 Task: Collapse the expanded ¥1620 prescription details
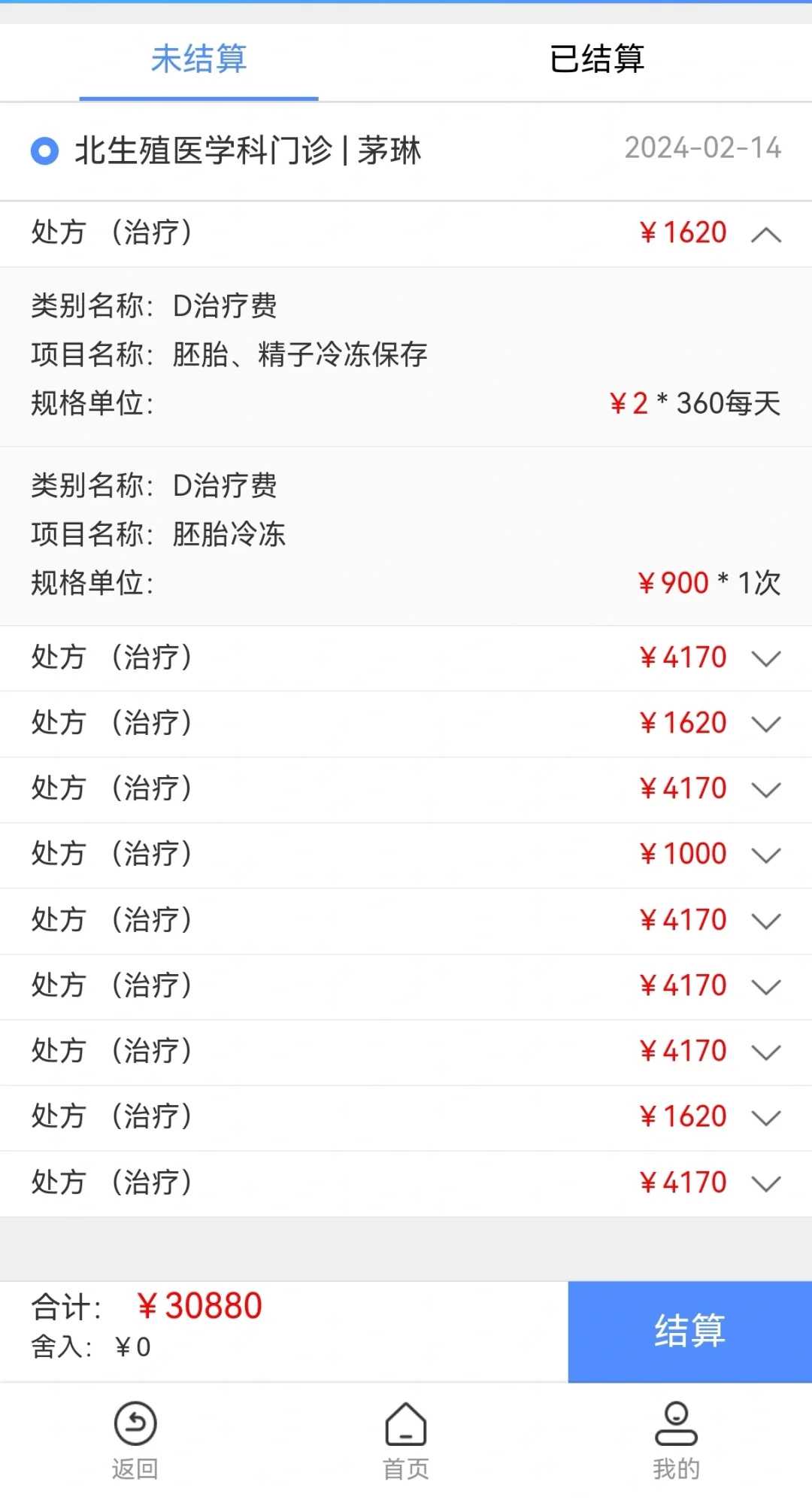tap(766, 234)
